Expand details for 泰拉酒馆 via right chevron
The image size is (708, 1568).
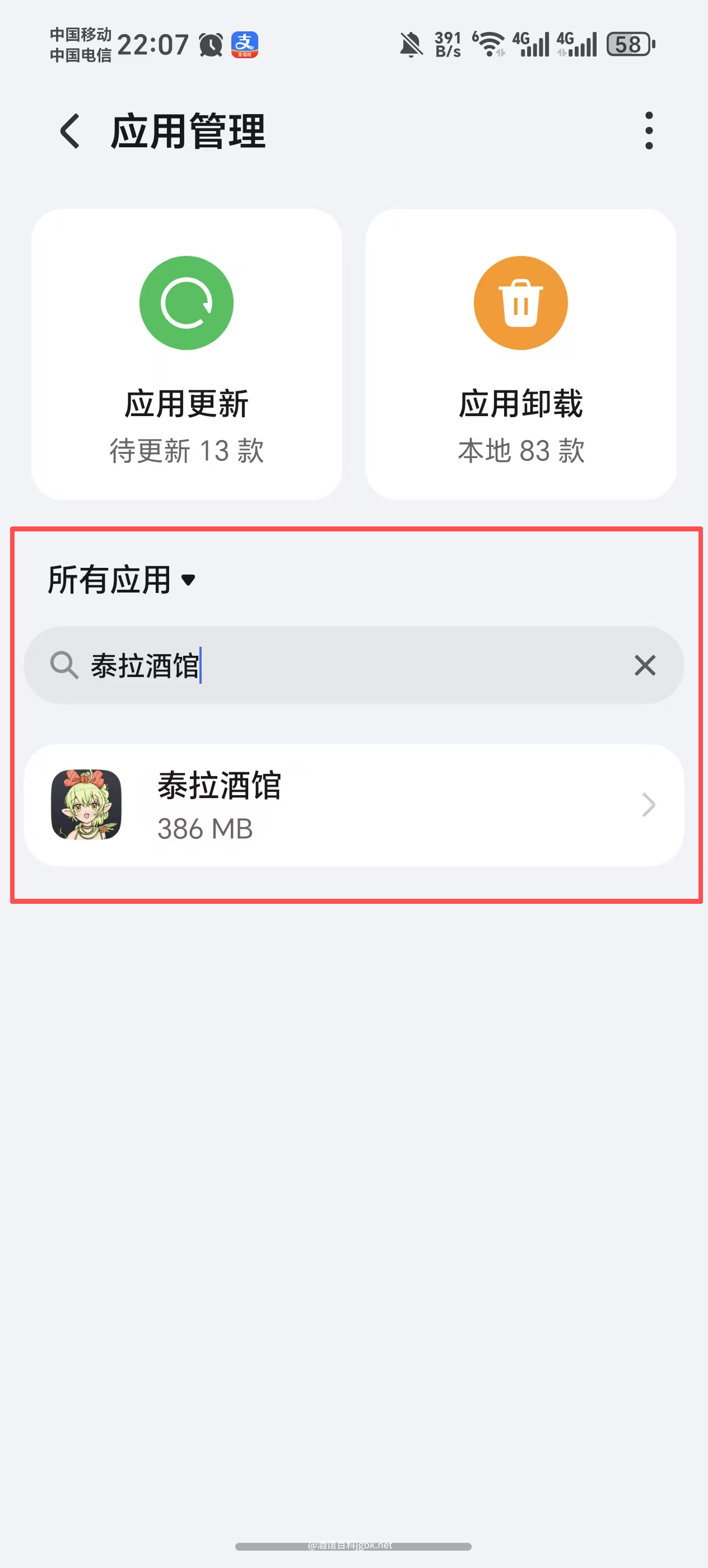click(648, 805)
